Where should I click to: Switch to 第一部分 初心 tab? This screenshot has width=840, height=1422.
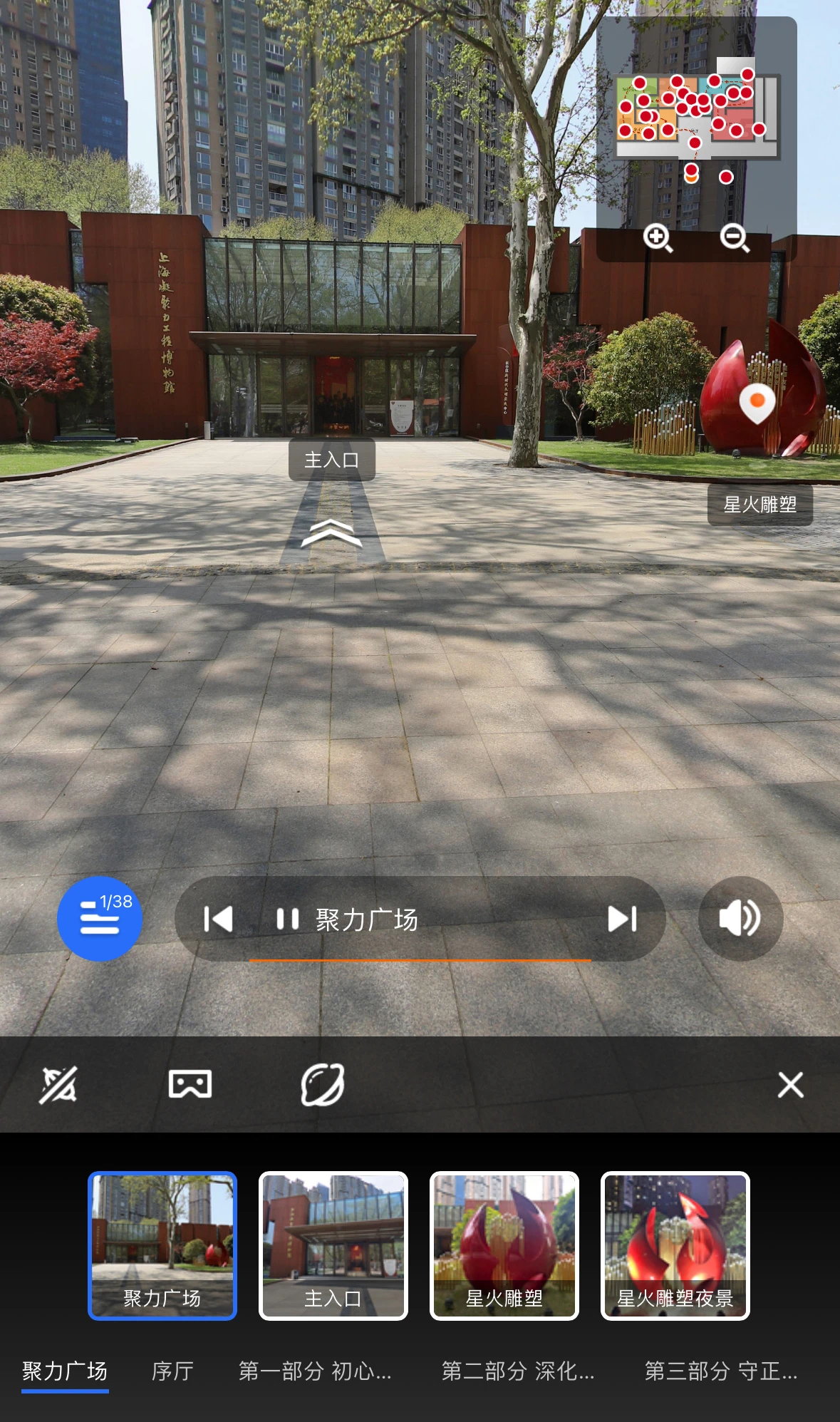pyautogui.click(x=315, y=1371)
